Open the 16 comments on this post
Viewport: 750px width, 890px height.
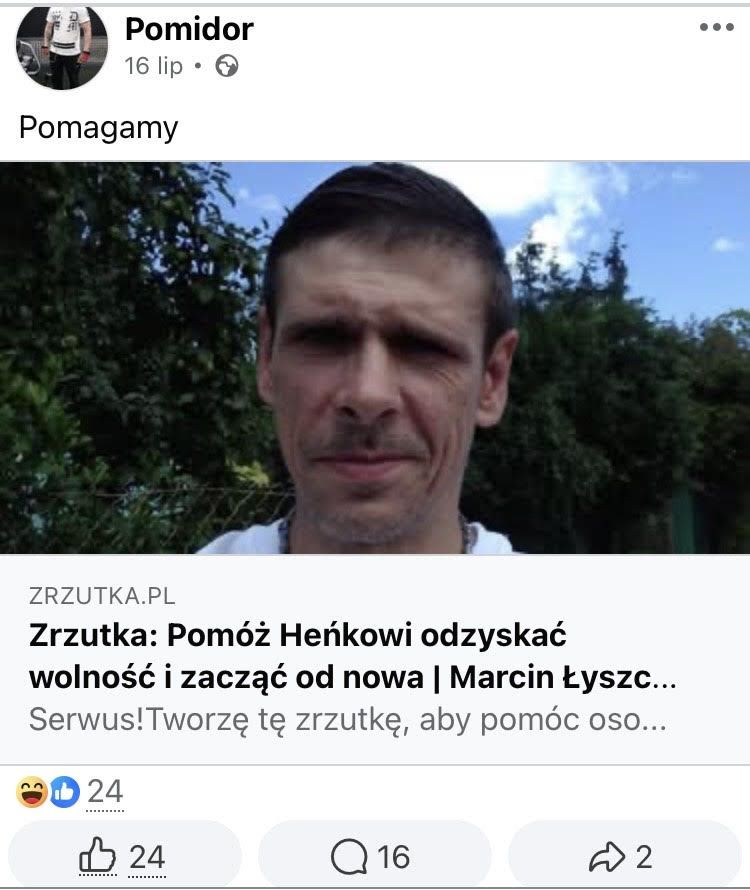click(373, 856)
